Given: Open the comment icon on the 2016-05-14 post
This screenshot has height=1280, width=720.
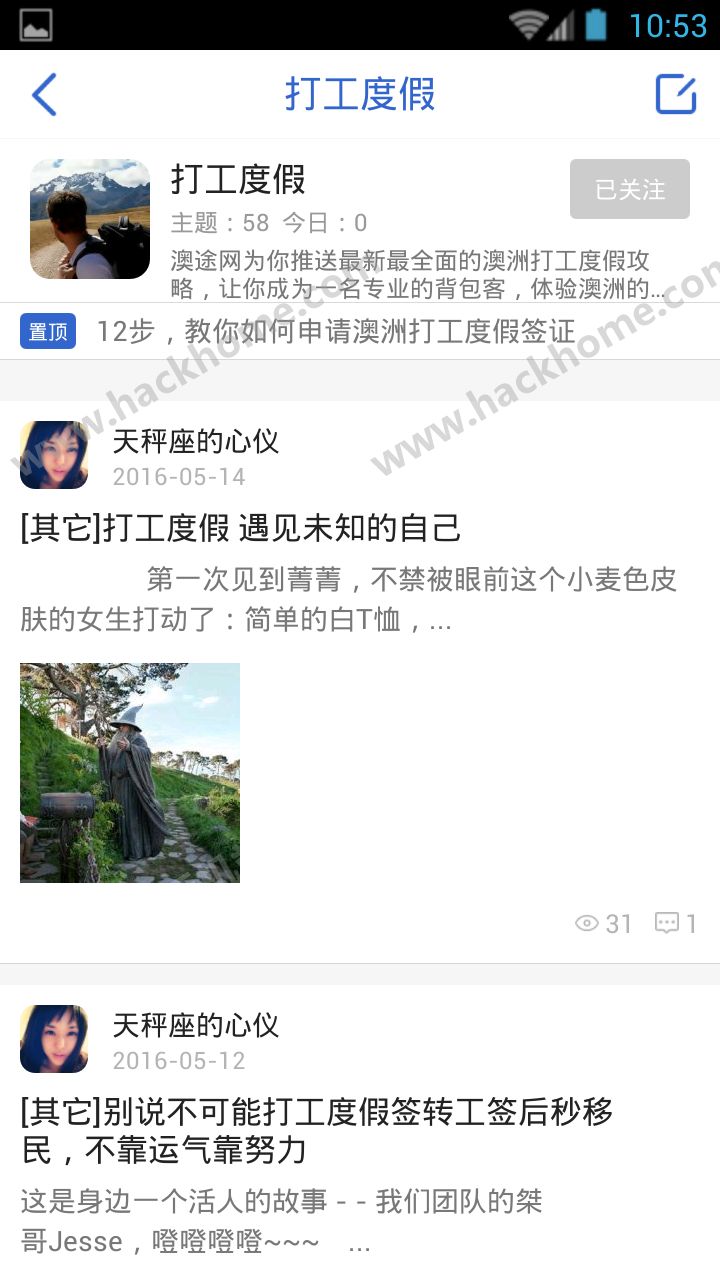Looking at the screenshot, I should (667, 923).
